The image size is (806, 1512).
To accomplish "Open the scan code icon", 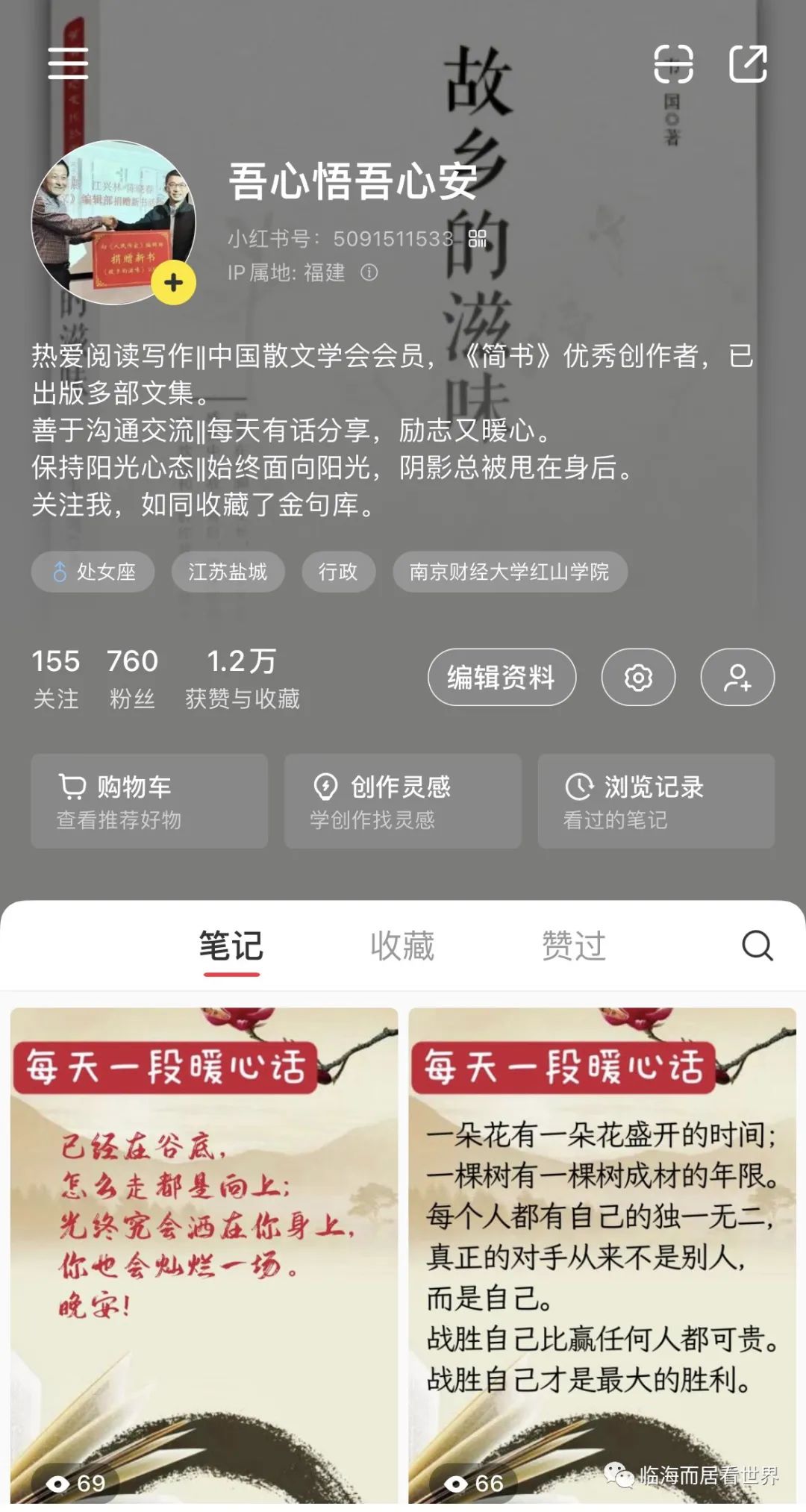I will coord(673,64).
